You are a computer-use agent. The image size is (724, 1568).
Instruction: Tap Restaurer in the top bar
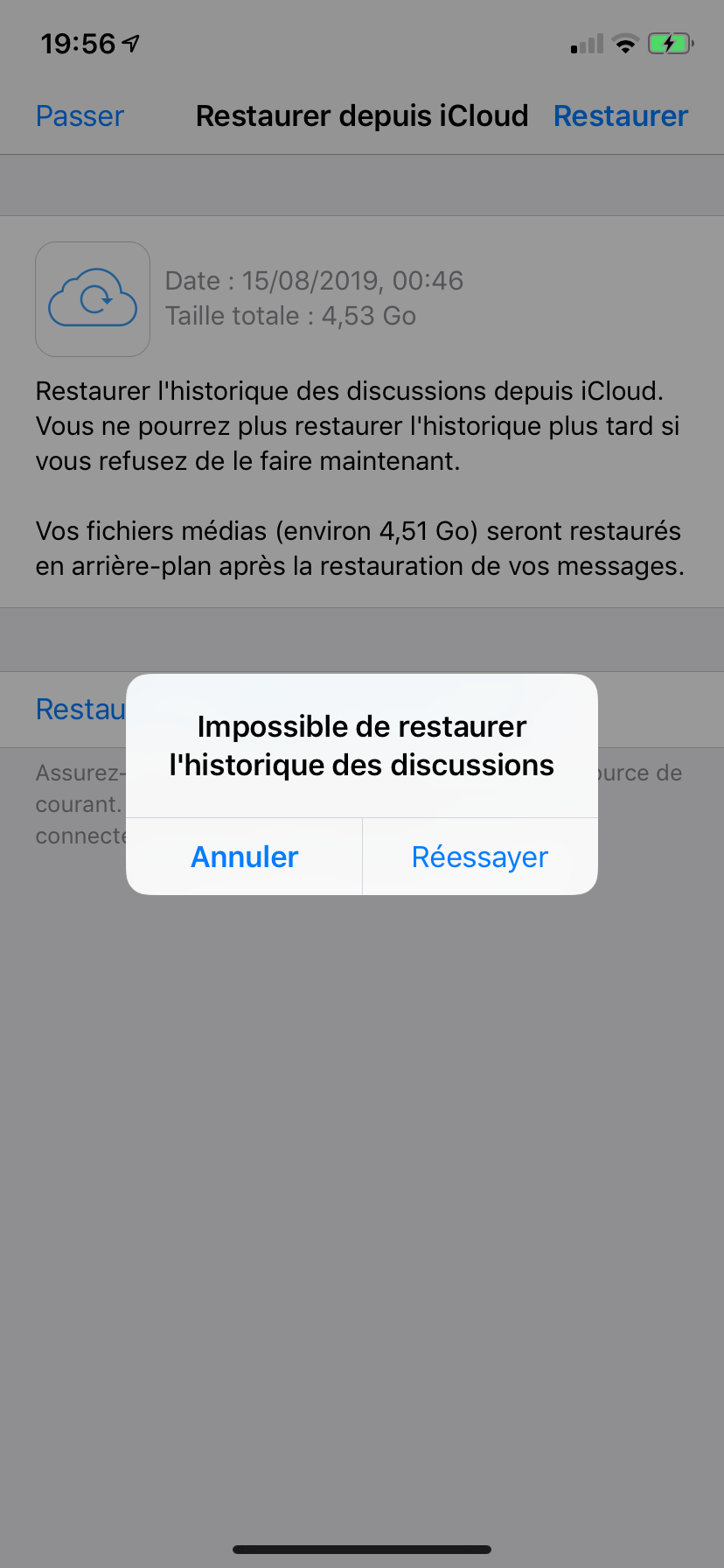pos(621,115)
